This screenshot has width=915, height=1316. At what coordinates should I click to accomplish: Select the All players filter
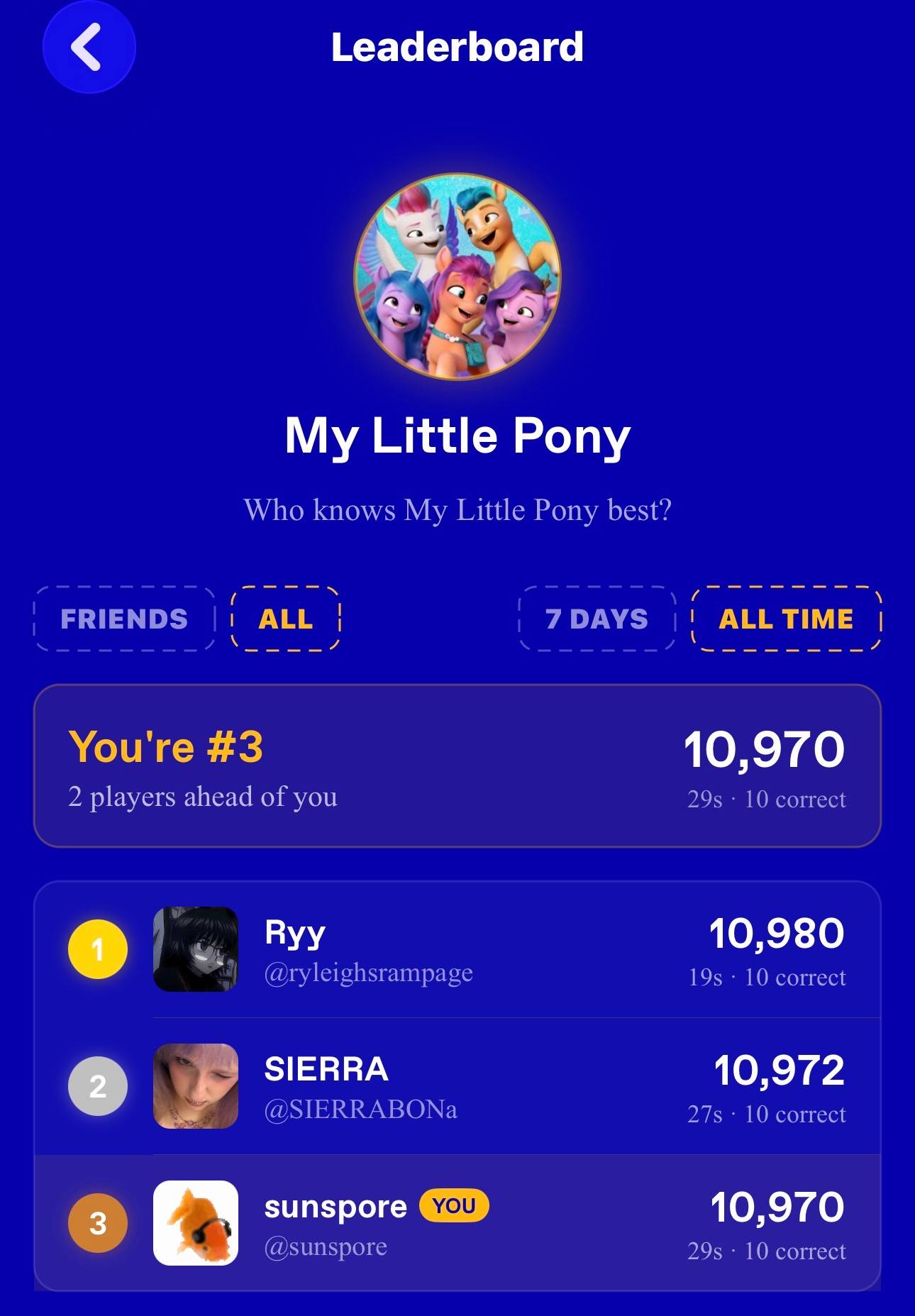[x=286, y=619]
